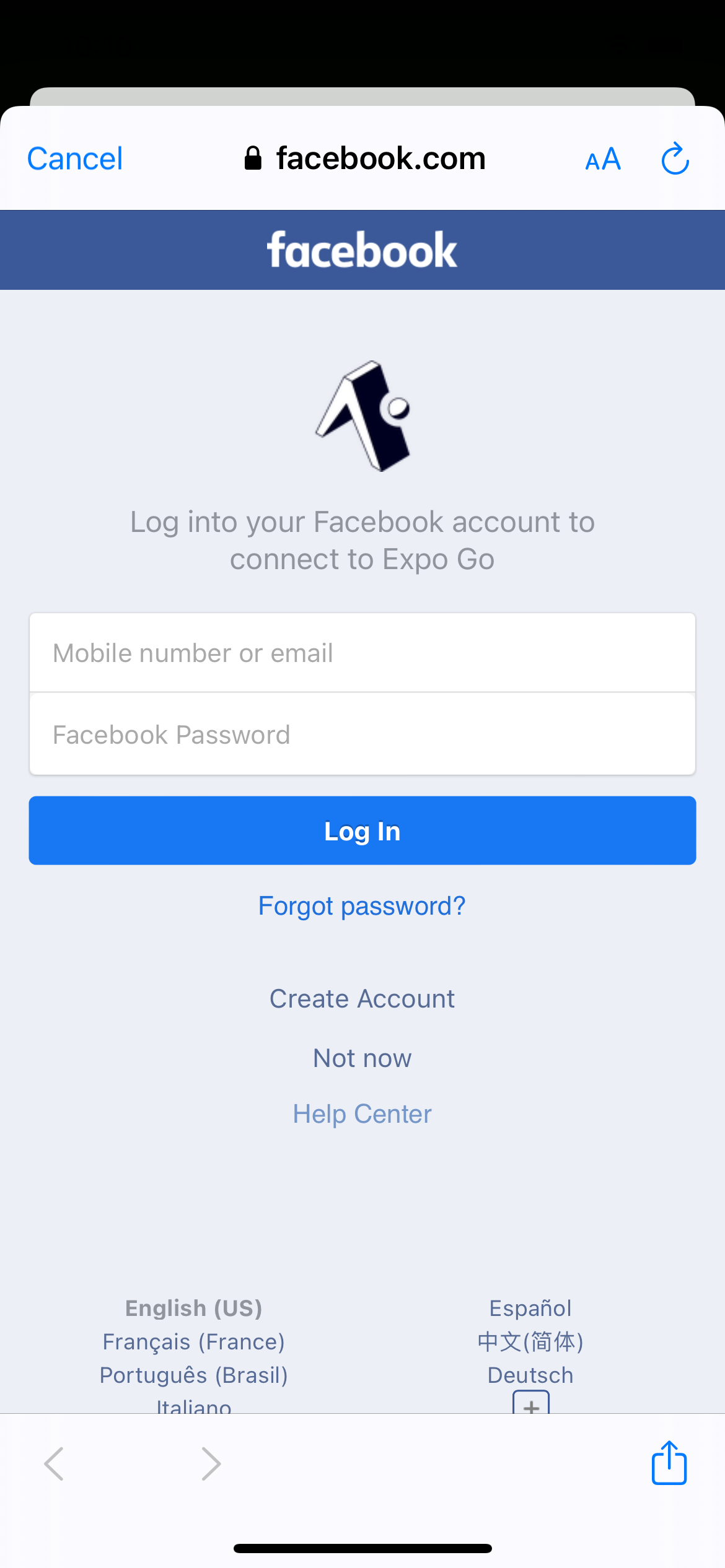Screen dimensions: 725x1568
Task: Reload the facebook.com page
Action: click(675, 158)
